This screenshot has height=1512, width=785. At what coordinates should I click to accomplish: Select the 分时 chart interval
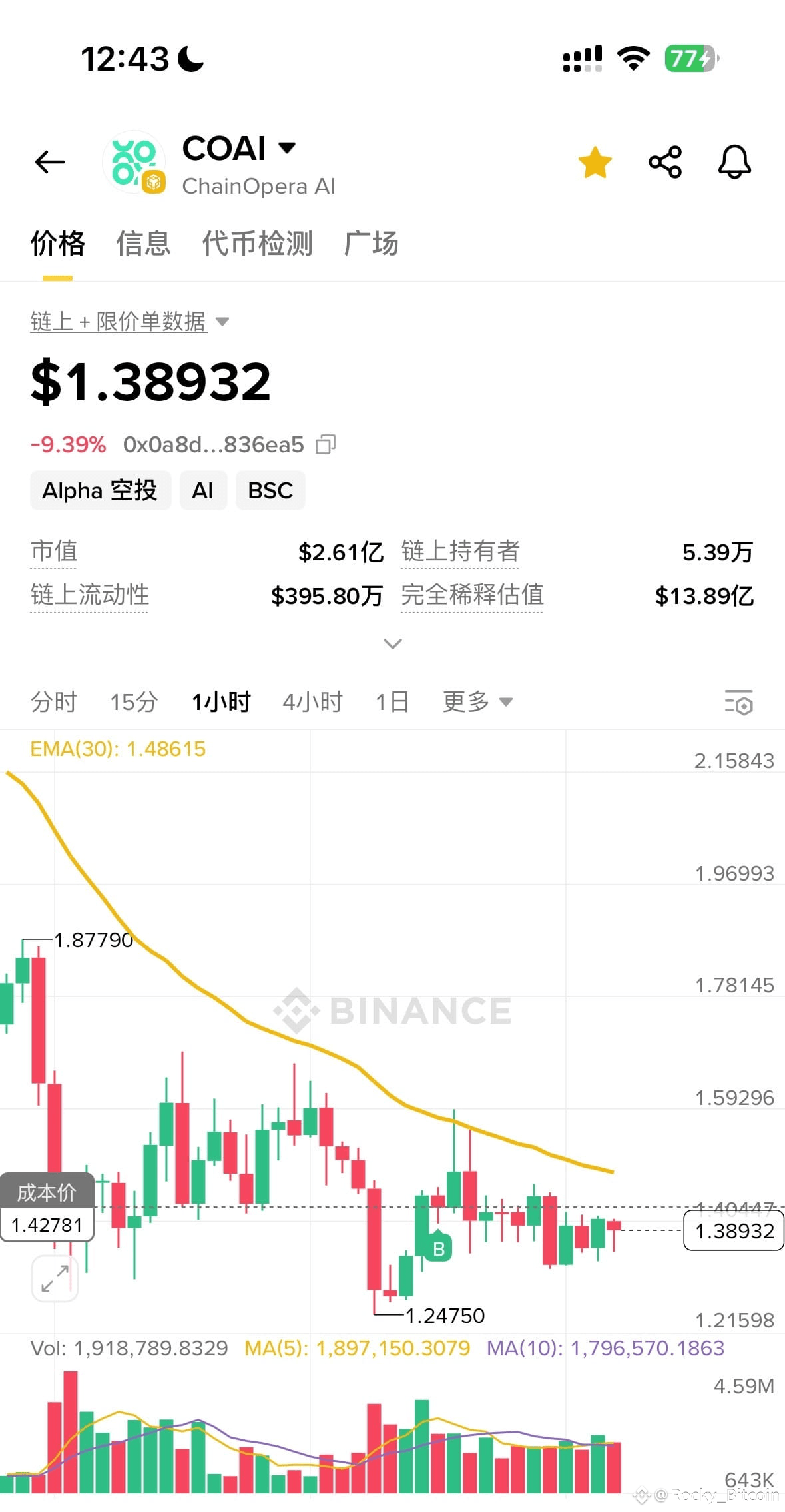[x=53, y=702]
